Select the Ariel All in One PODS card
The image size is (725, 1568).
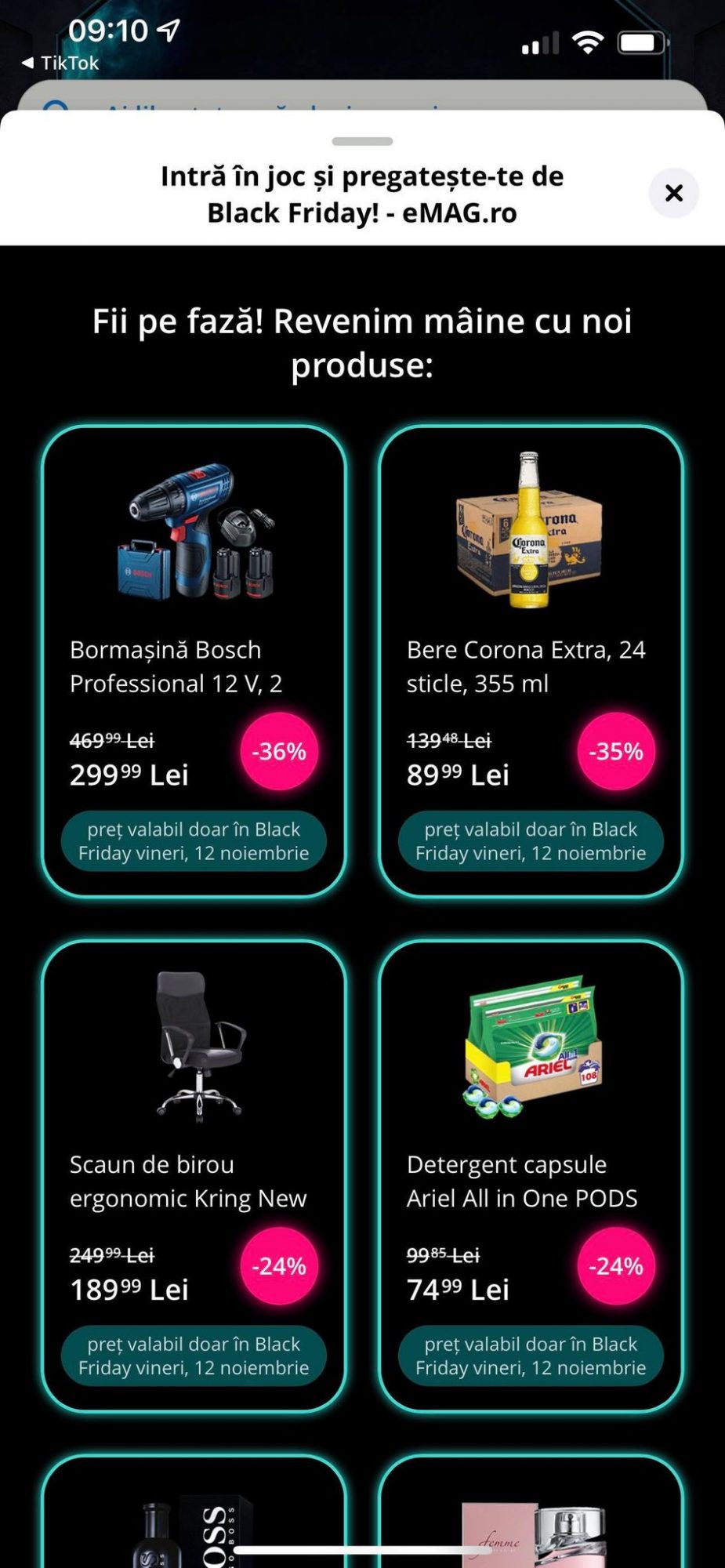tap(531, 1174)
